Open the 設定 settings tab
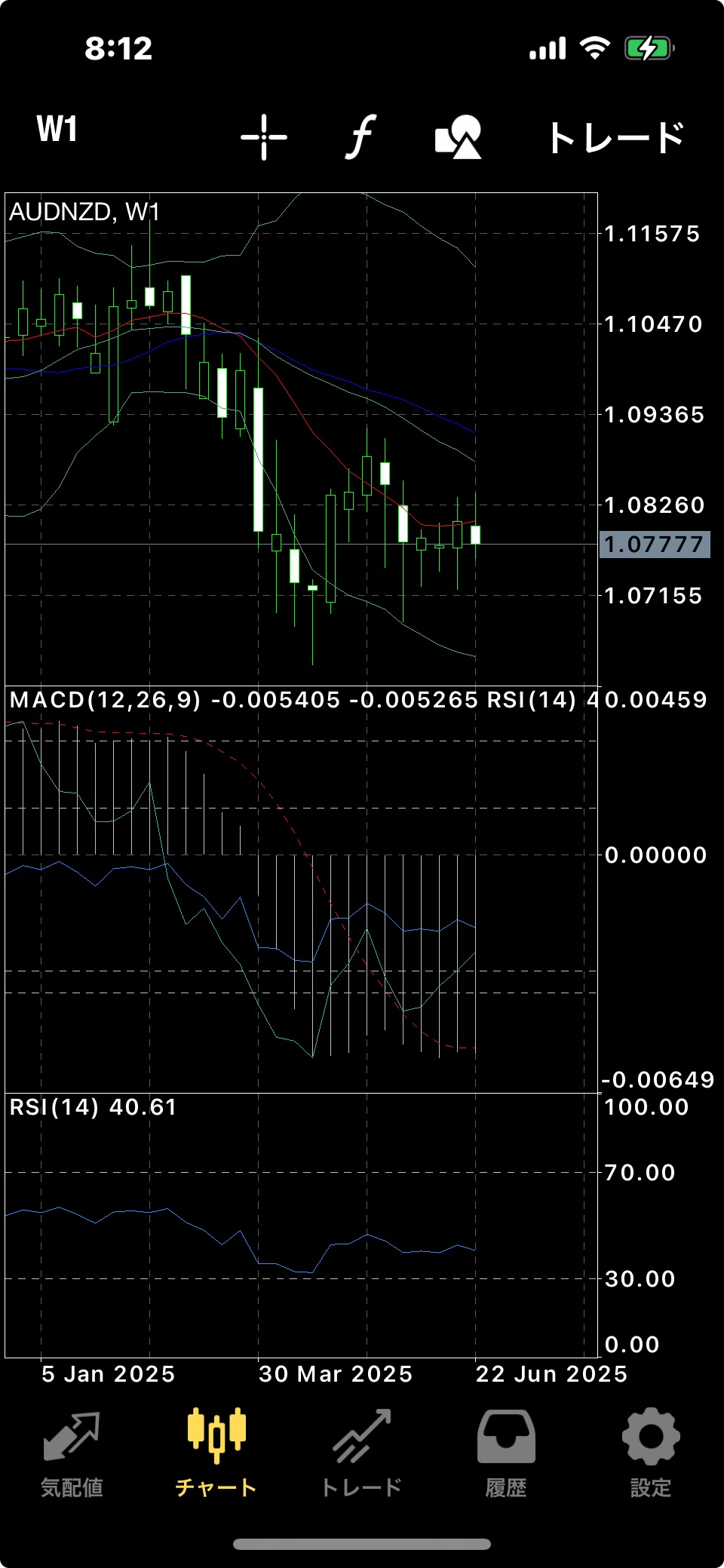The width and height of the screenshot is (724, 1568). [x=651, y=1454]
